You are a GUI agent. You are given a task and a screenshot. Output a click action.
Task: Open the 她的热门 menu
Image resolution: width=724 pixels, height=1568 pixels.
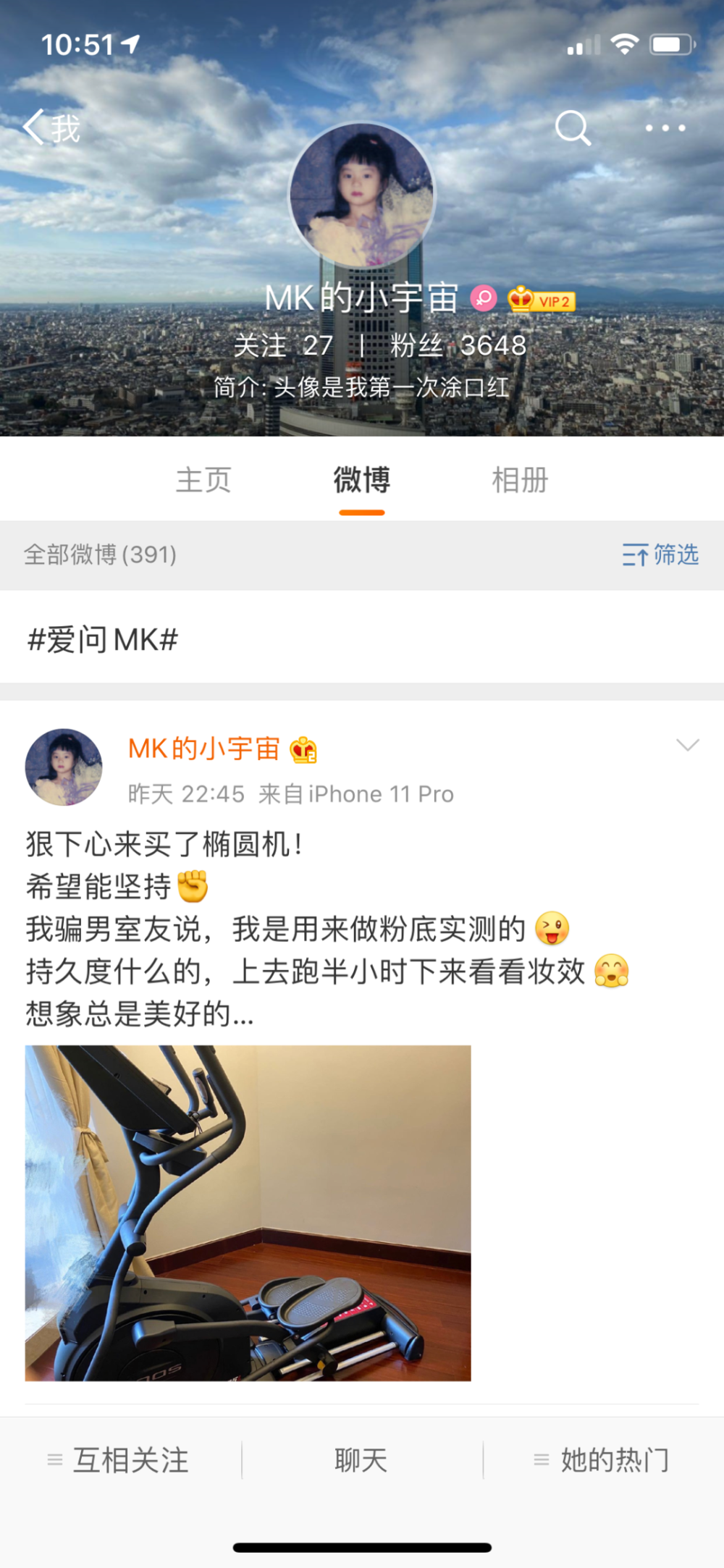pos(602,1460)
